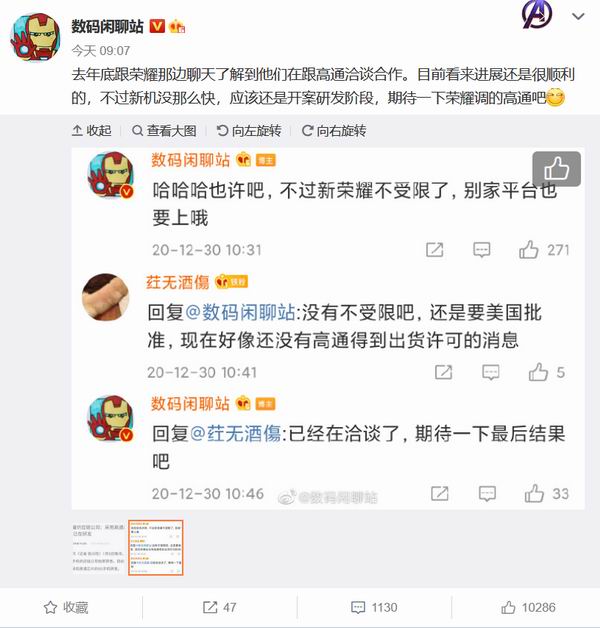This screenshot has width=600, height=628.
Task: Rotate the image left with 向左旋转
Action: click(x=248, y=130)
